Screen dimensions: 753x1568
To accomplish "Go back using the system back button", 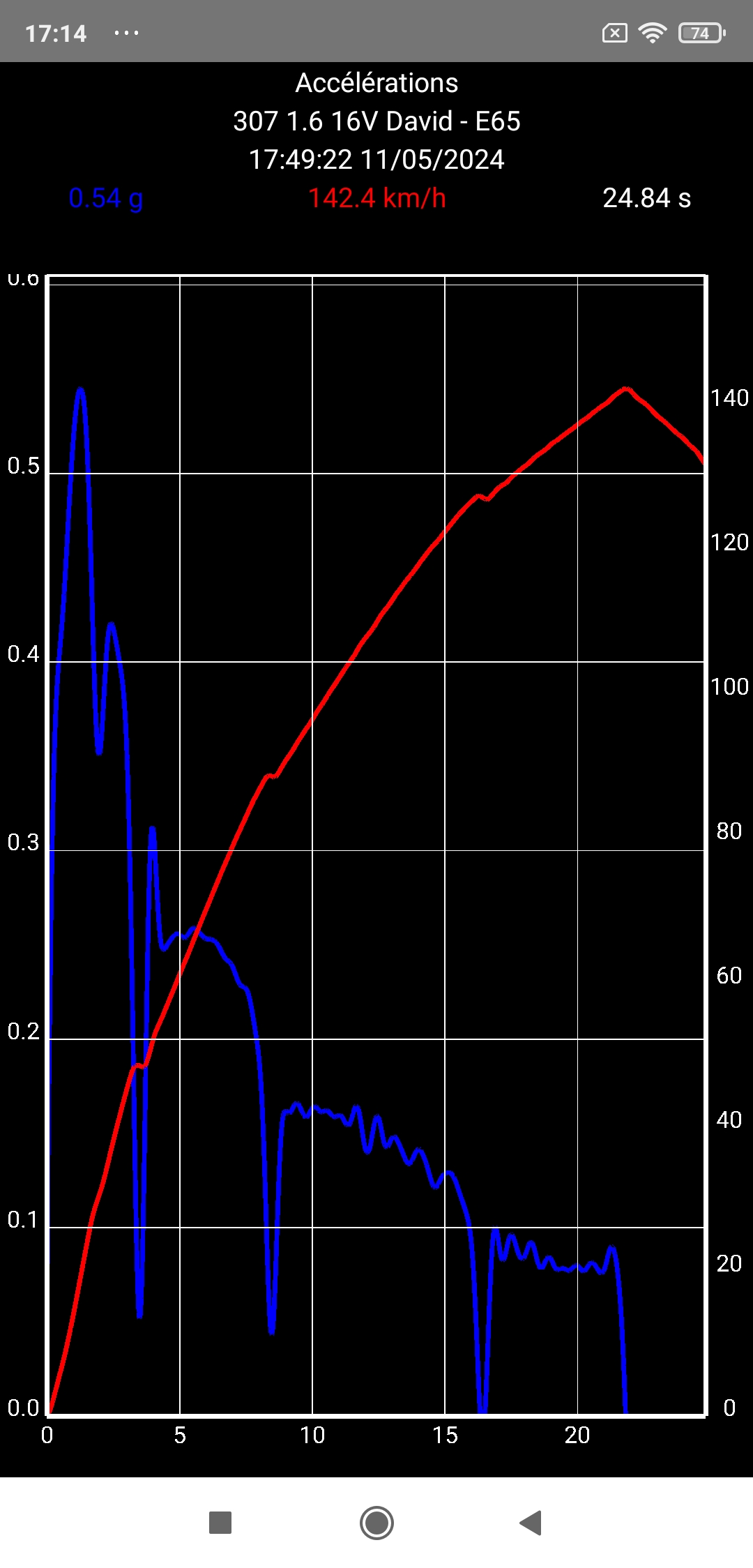I will pyautogui.click(x=531, y=1523).
